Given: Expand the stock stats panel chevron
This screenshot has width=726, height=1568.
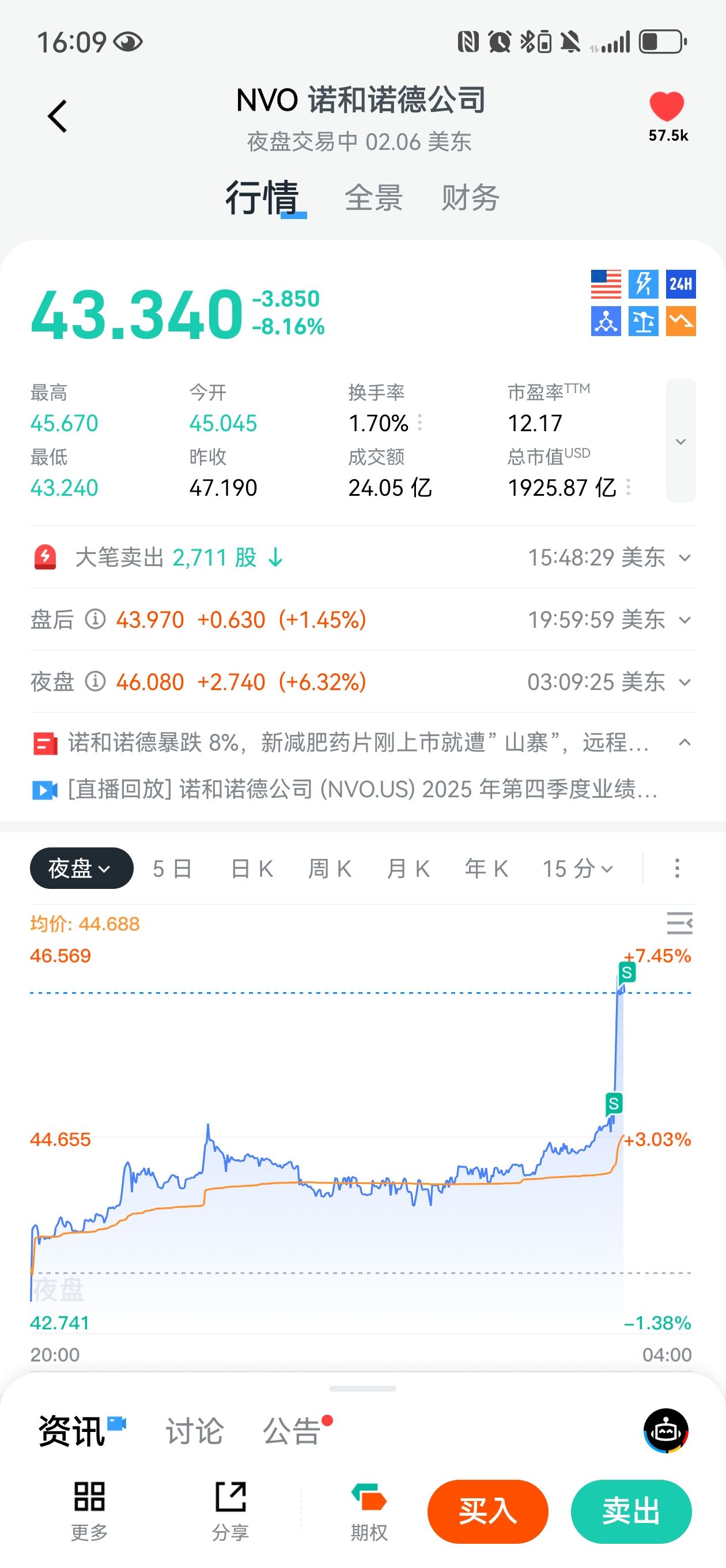Looking at the screenshot, I should click(x=680, y=442).
